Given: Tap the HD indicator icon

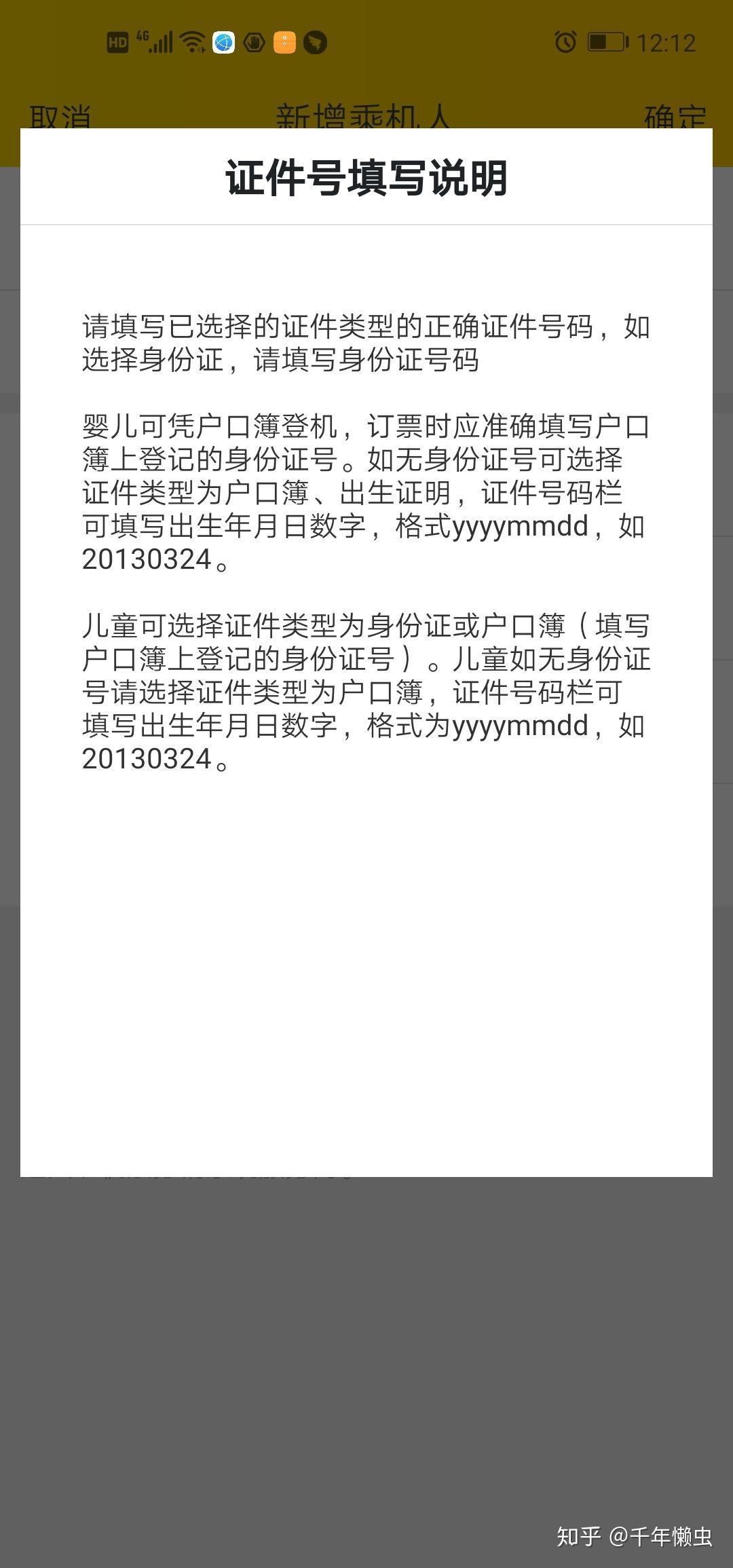Looking at the screenshot, I should pyautogui.click(x=117, y=42).
